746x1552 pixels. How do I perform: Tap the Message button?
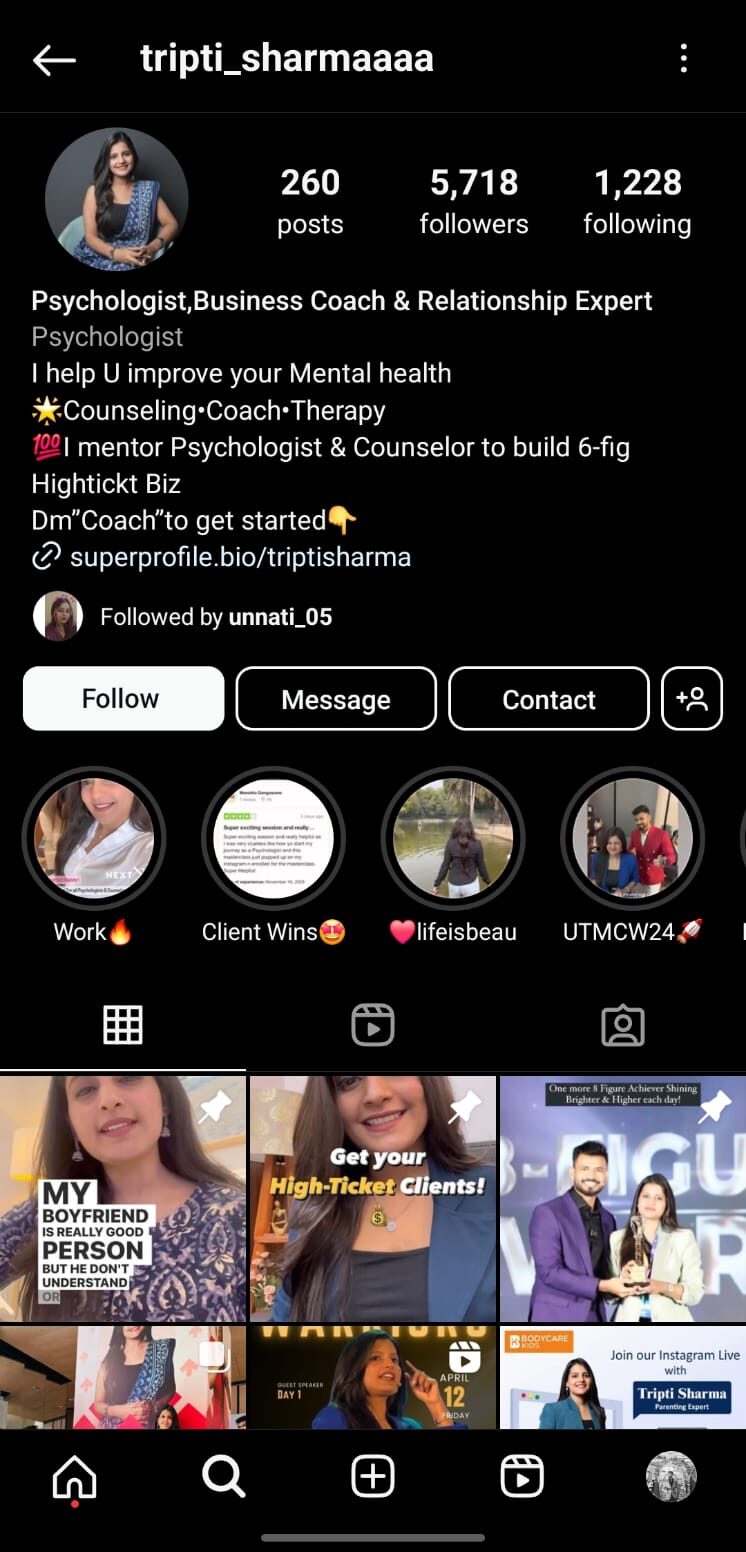tap(336, 698)
